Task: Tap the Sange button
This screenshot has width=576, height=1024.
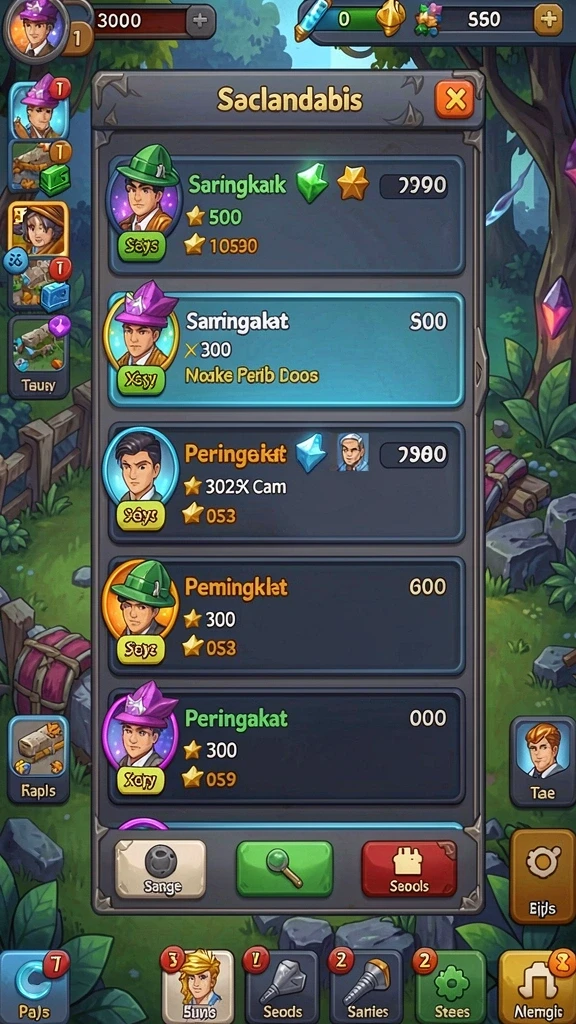Action: pos(161,869)
